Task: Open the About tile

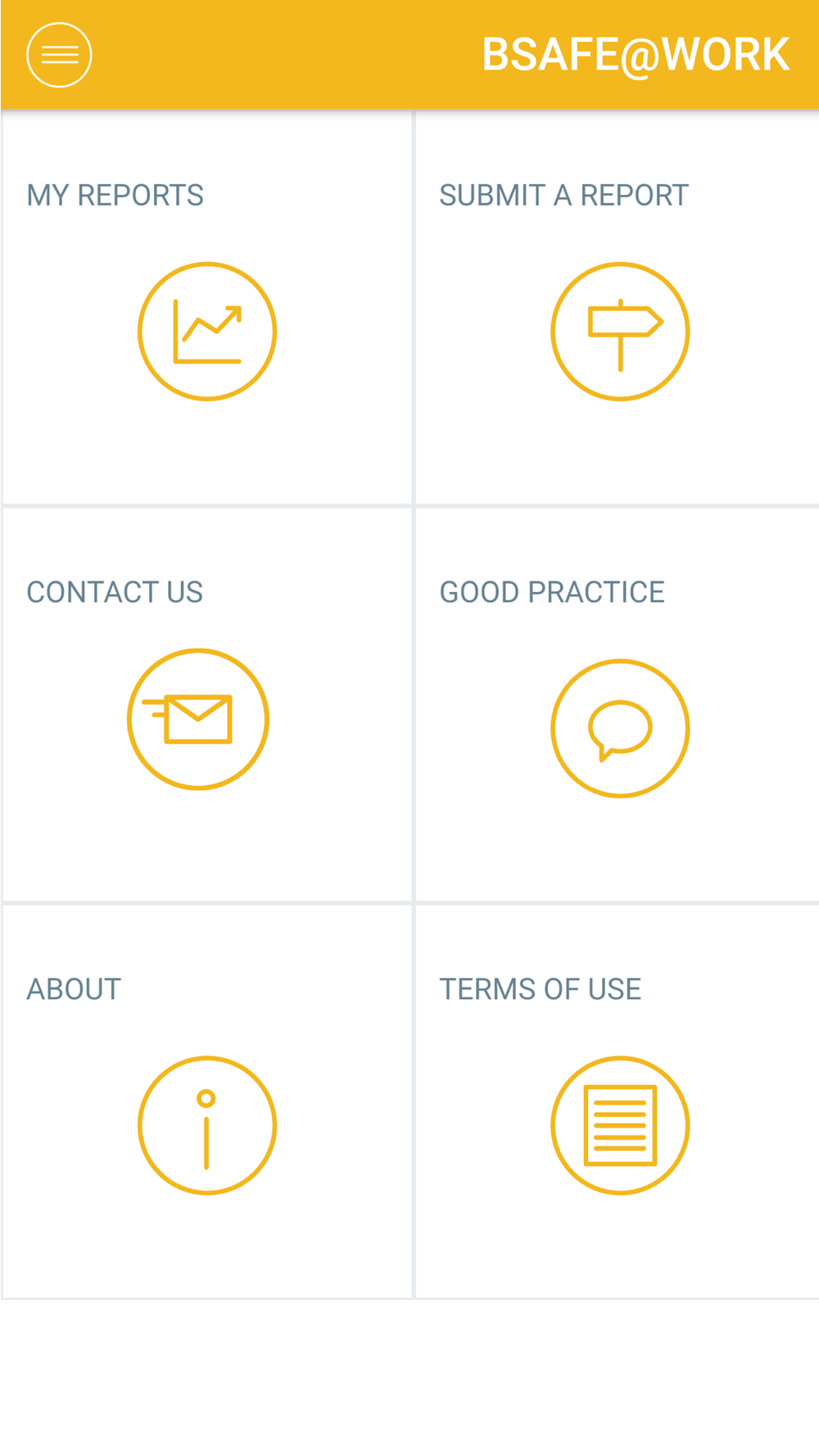Action: [x=207, y=1101]
